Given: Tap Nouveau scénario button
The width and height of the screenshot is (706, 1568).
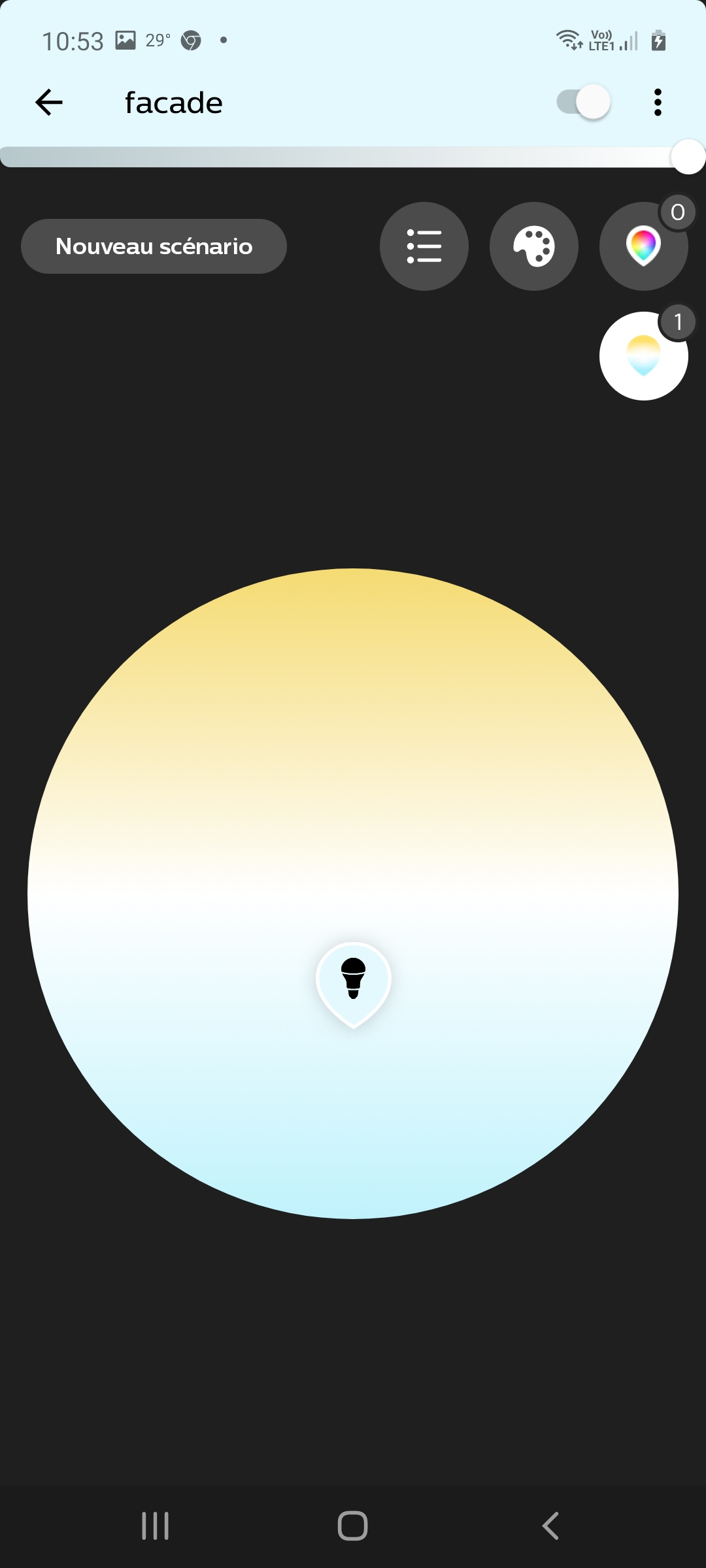Looking at the screenshot, I should [154, 246].
